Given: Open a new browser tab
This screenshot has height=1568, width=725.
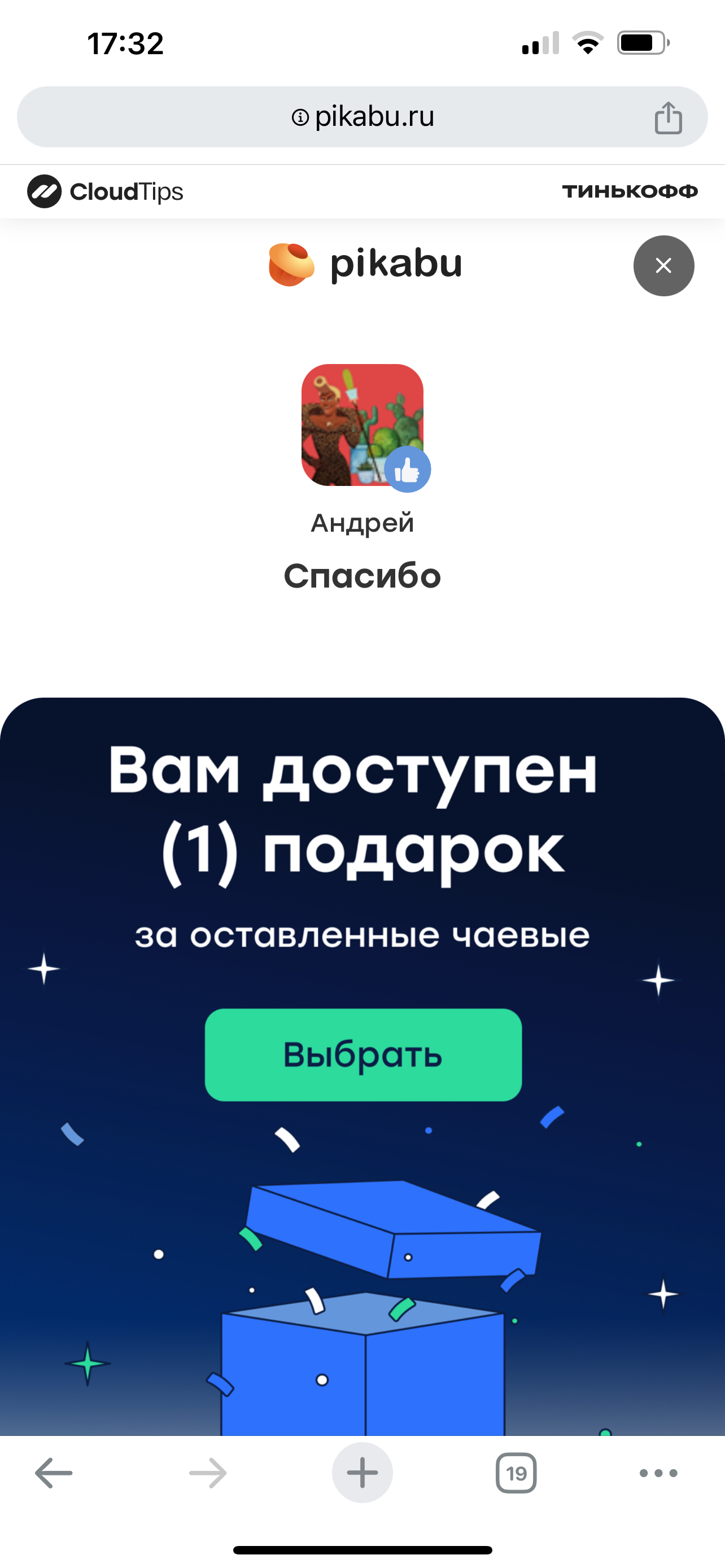Looking at the screenshot, I should tap(362, 1473).
